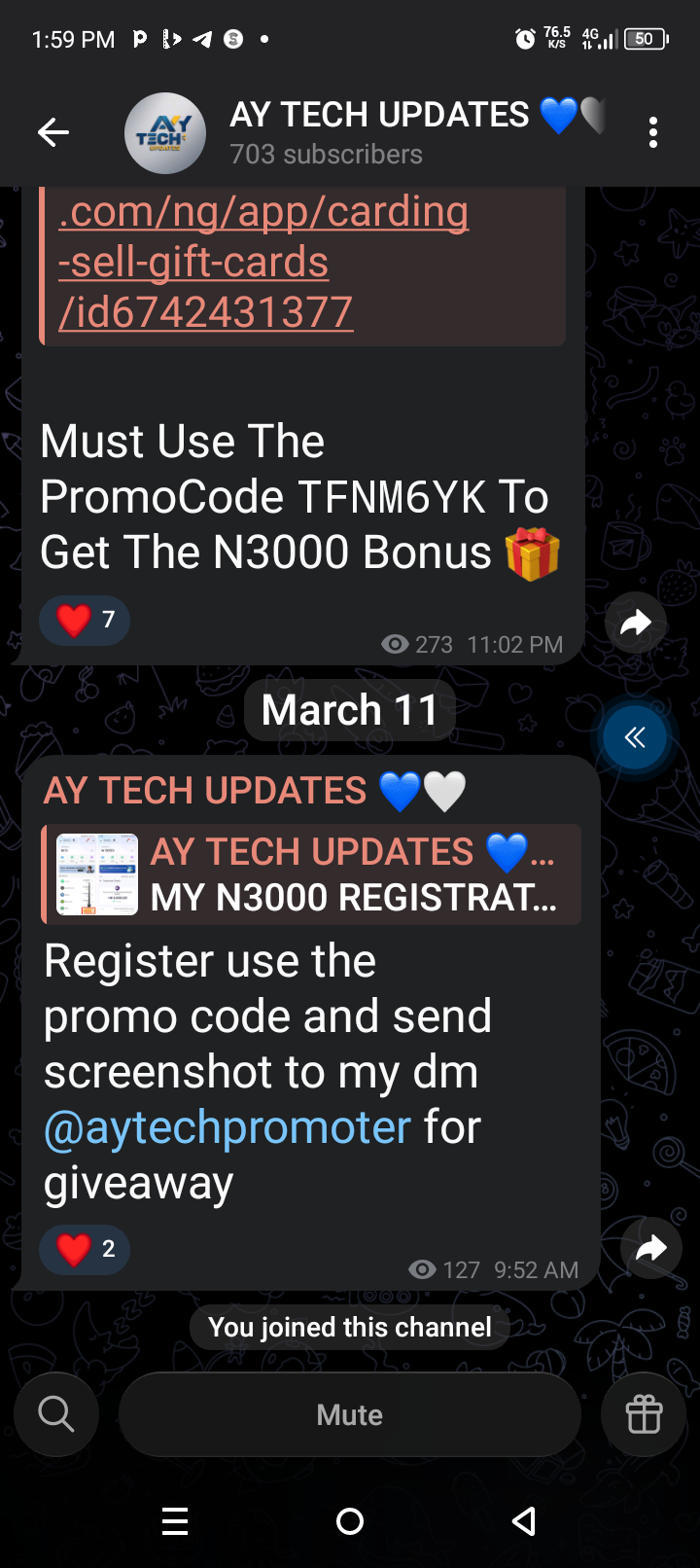Go back using the header arrow
Image resolution: width=700 pixels, height=1568 pixels.
(x=52, y=132)
